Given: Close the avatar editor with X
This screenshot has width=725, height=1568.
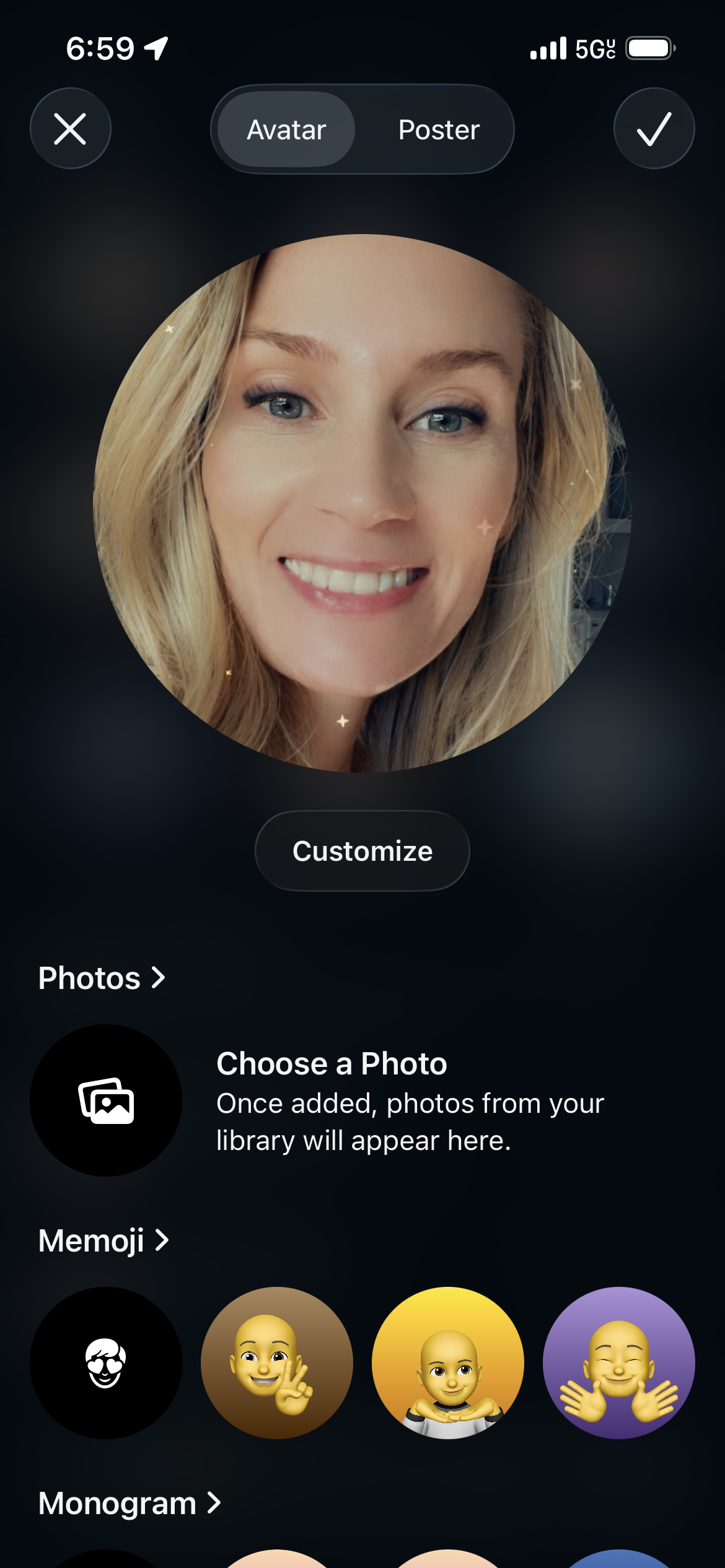Looking at the screenshot, I should click(70, 129).
